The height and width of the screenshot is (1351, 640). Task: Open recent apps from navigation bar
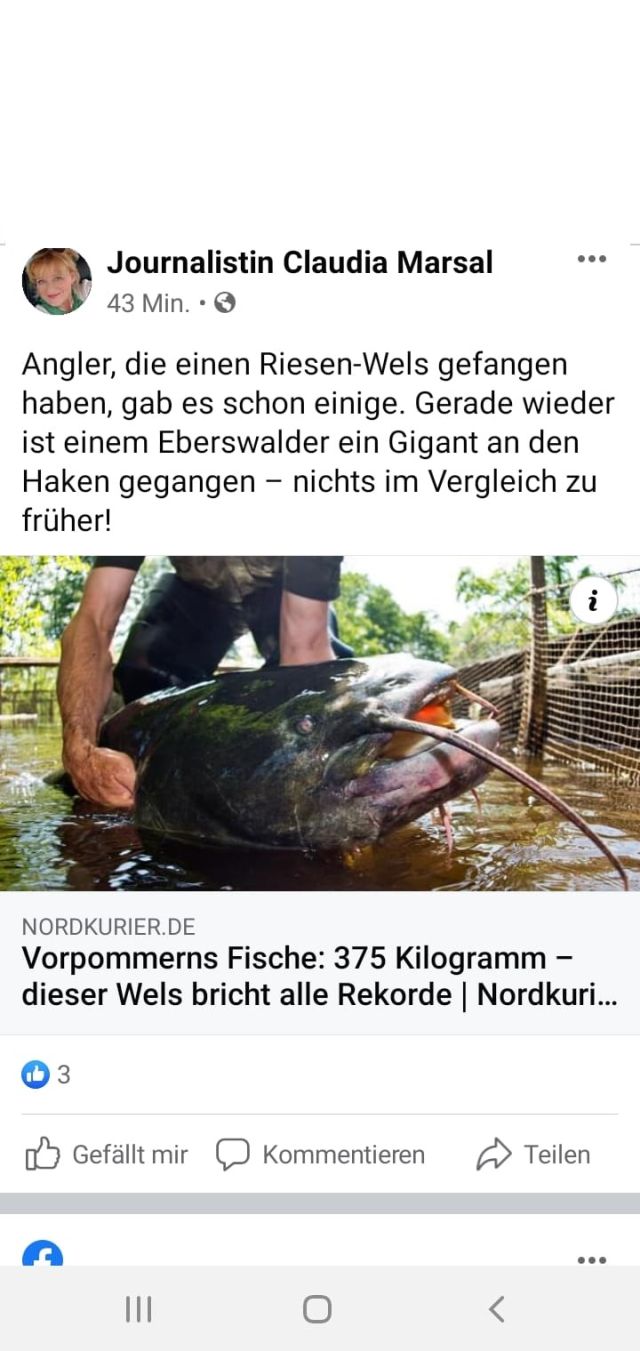coord(138,1309)
